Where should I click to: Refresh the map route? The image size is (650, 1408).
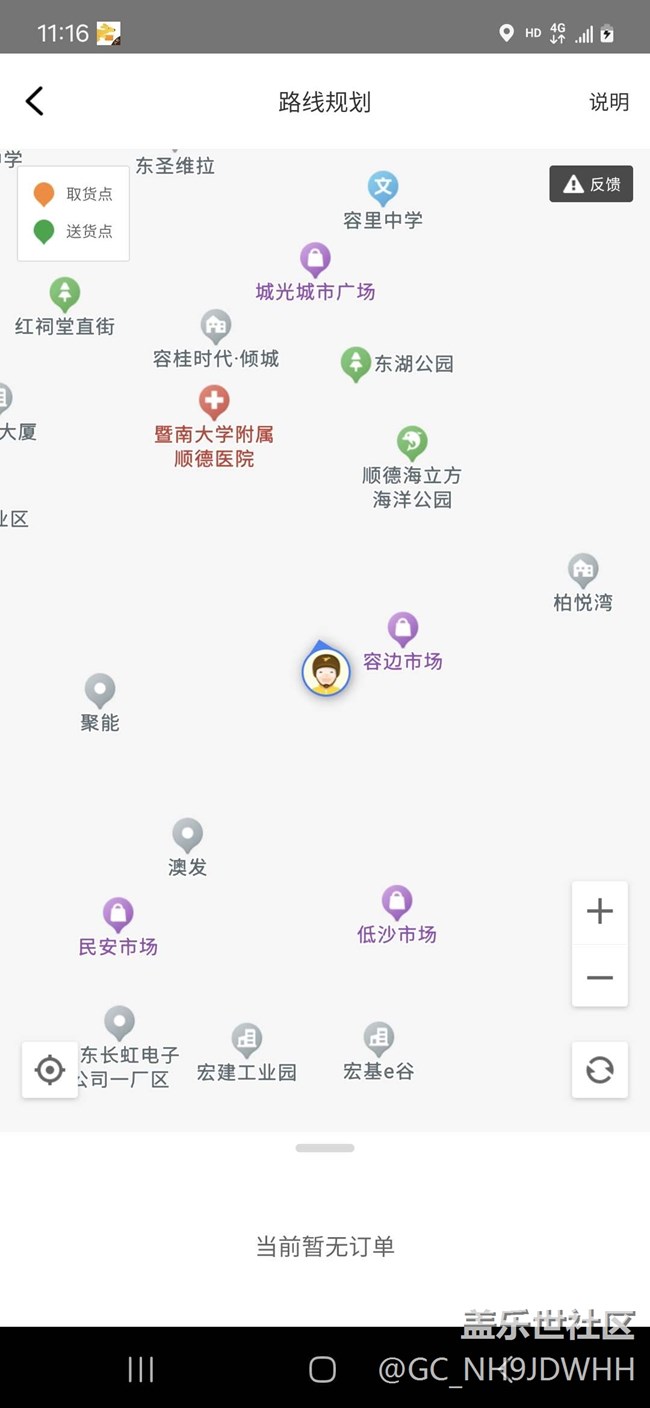pos(600,1070)
